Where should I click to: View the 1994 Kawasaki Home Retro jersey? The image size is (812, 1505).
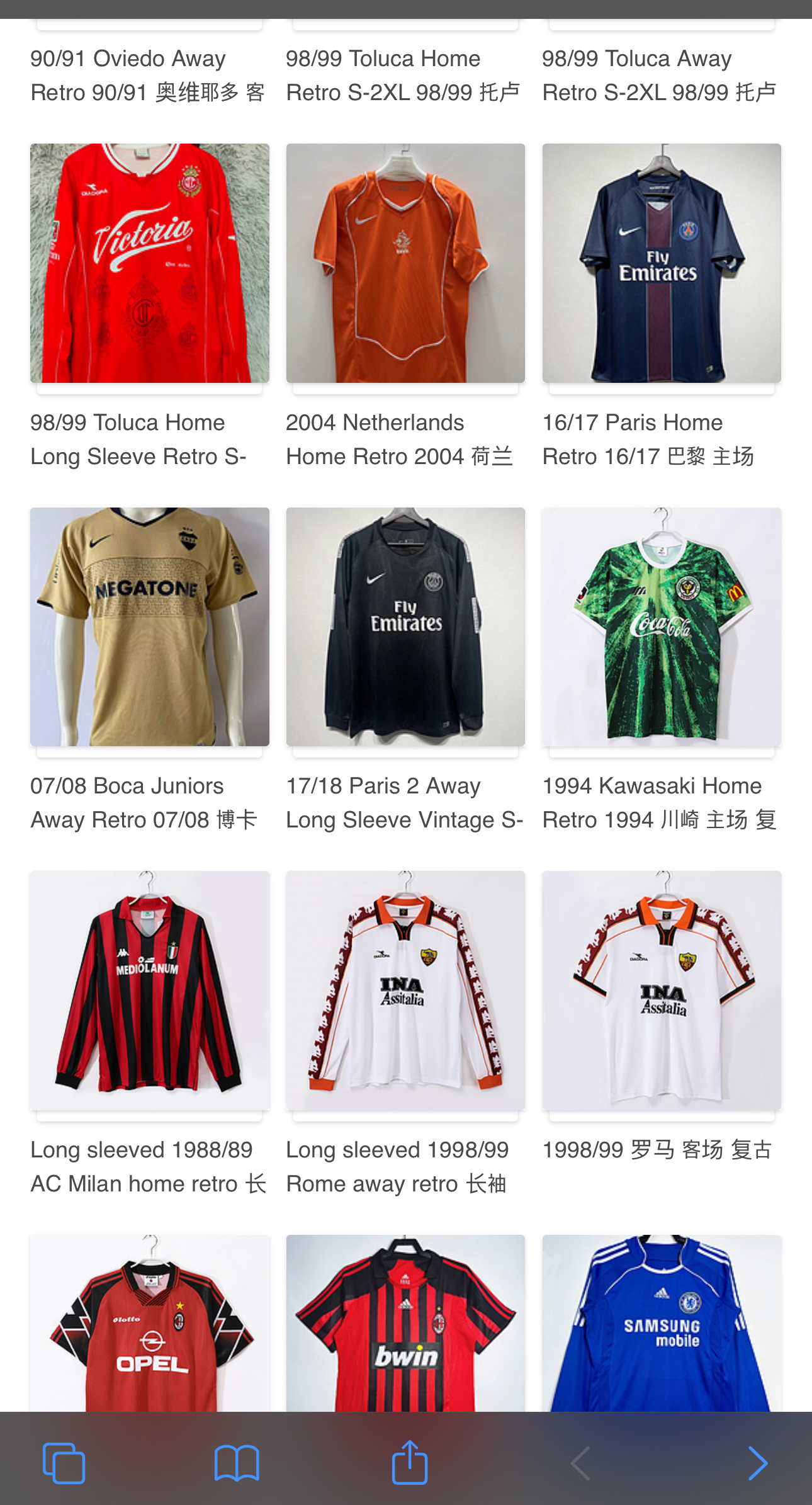click(x=662, y=627)
